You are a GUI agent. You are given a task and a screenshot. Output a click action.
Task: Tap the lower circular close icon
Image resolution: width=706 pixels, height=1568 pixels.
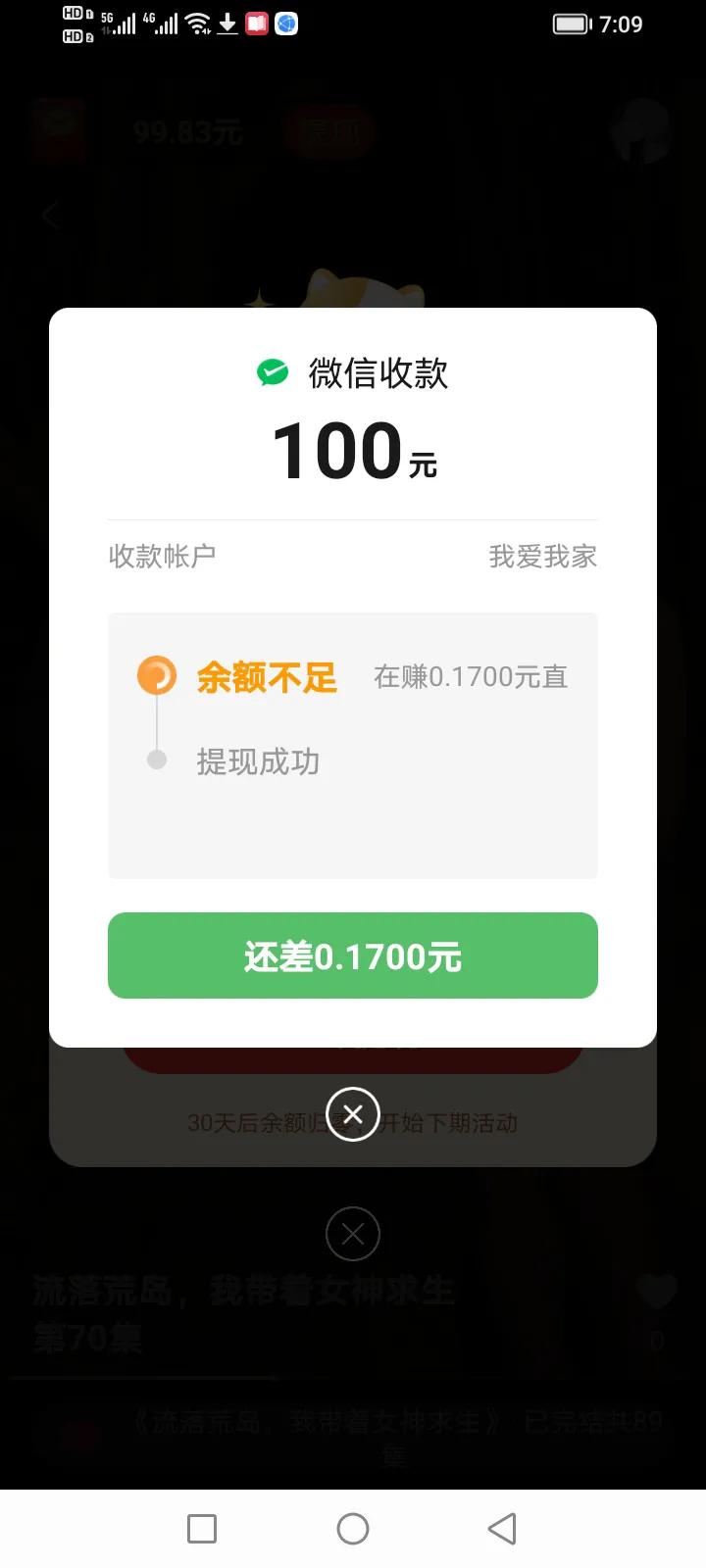352,1234
